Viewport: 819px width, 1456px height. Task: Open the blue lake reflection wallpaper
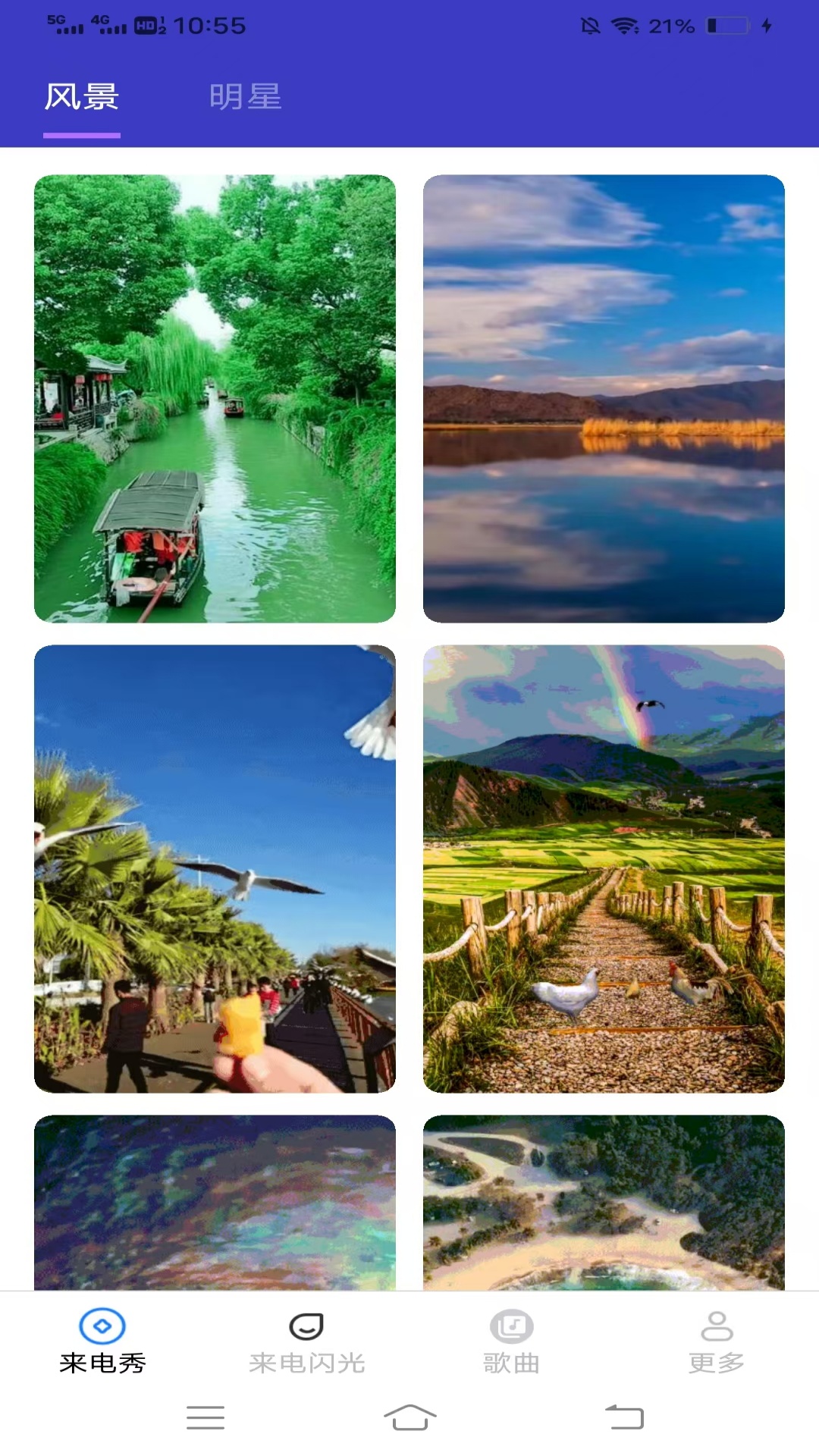[604, 399]
